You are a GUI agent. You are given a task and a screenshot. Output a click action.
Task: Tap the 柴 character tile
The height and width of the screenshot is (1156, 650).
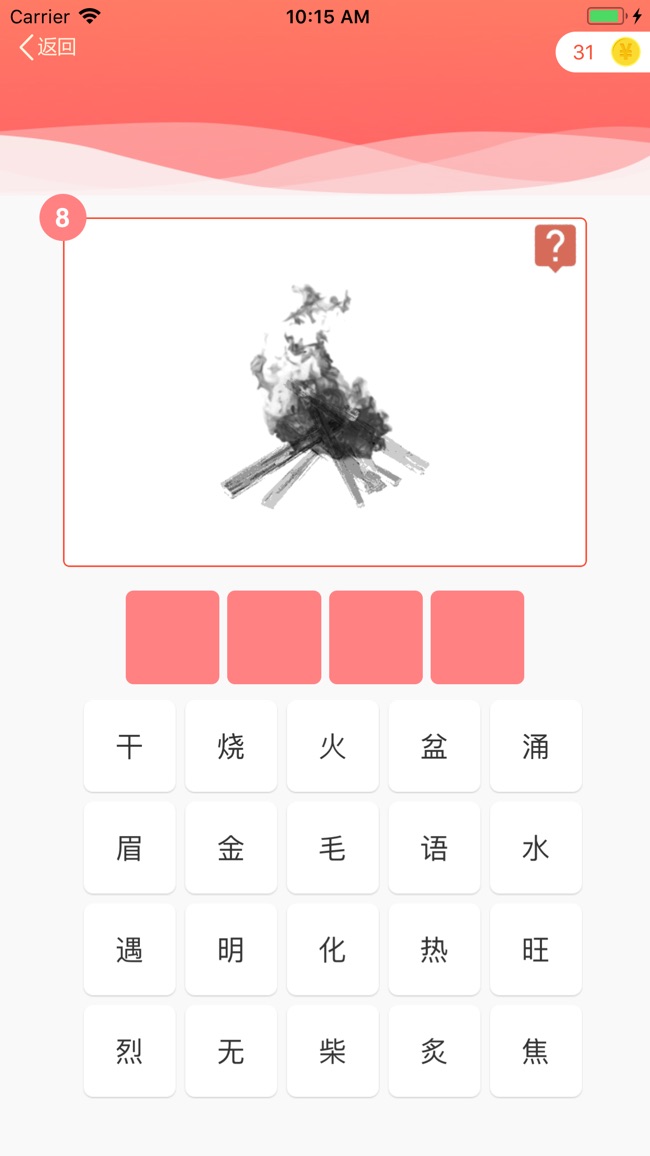click(x=332, y=1051)
